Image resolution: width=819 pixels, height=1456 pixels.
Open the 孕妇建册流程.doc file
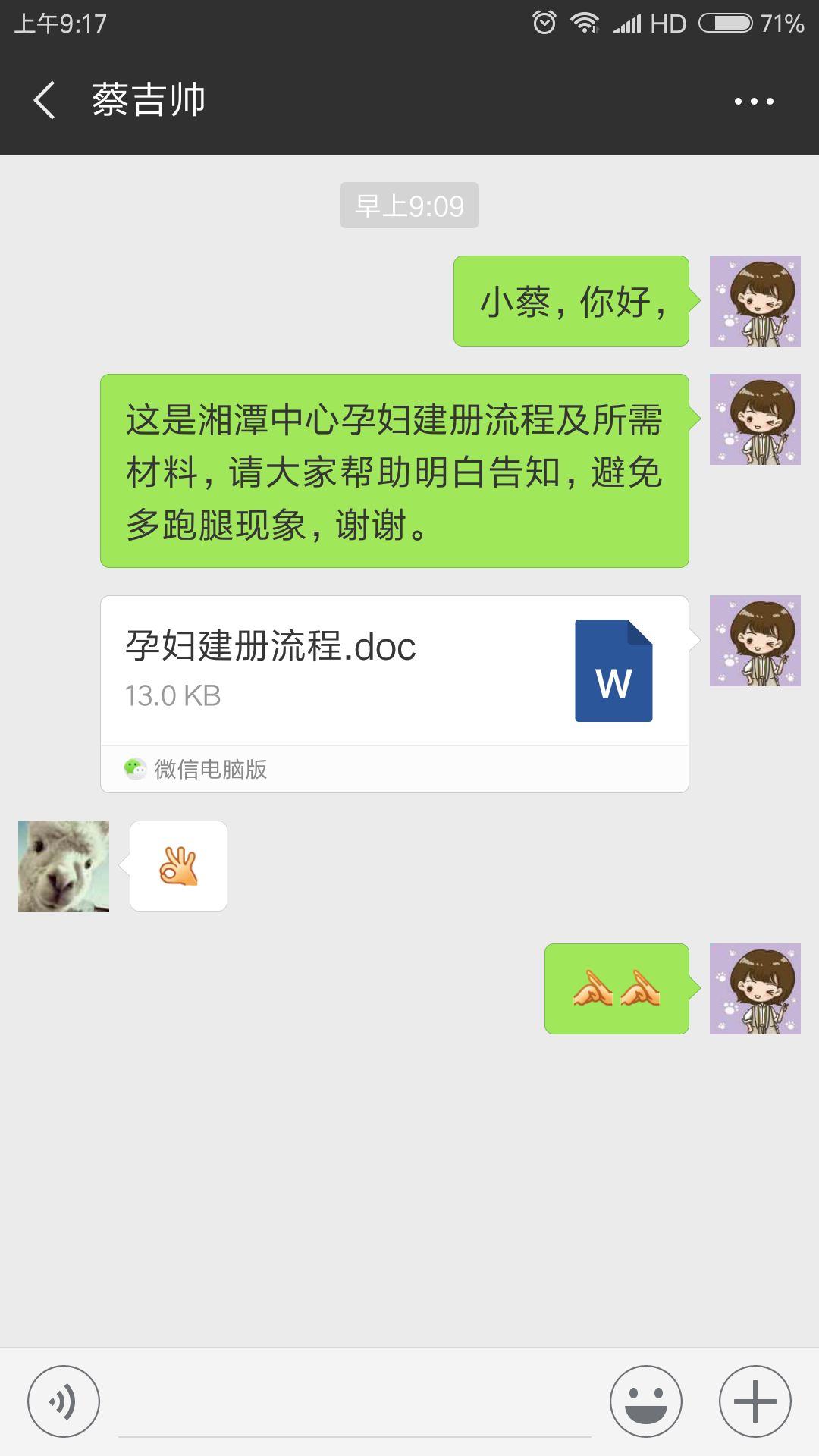click(394, 671)
